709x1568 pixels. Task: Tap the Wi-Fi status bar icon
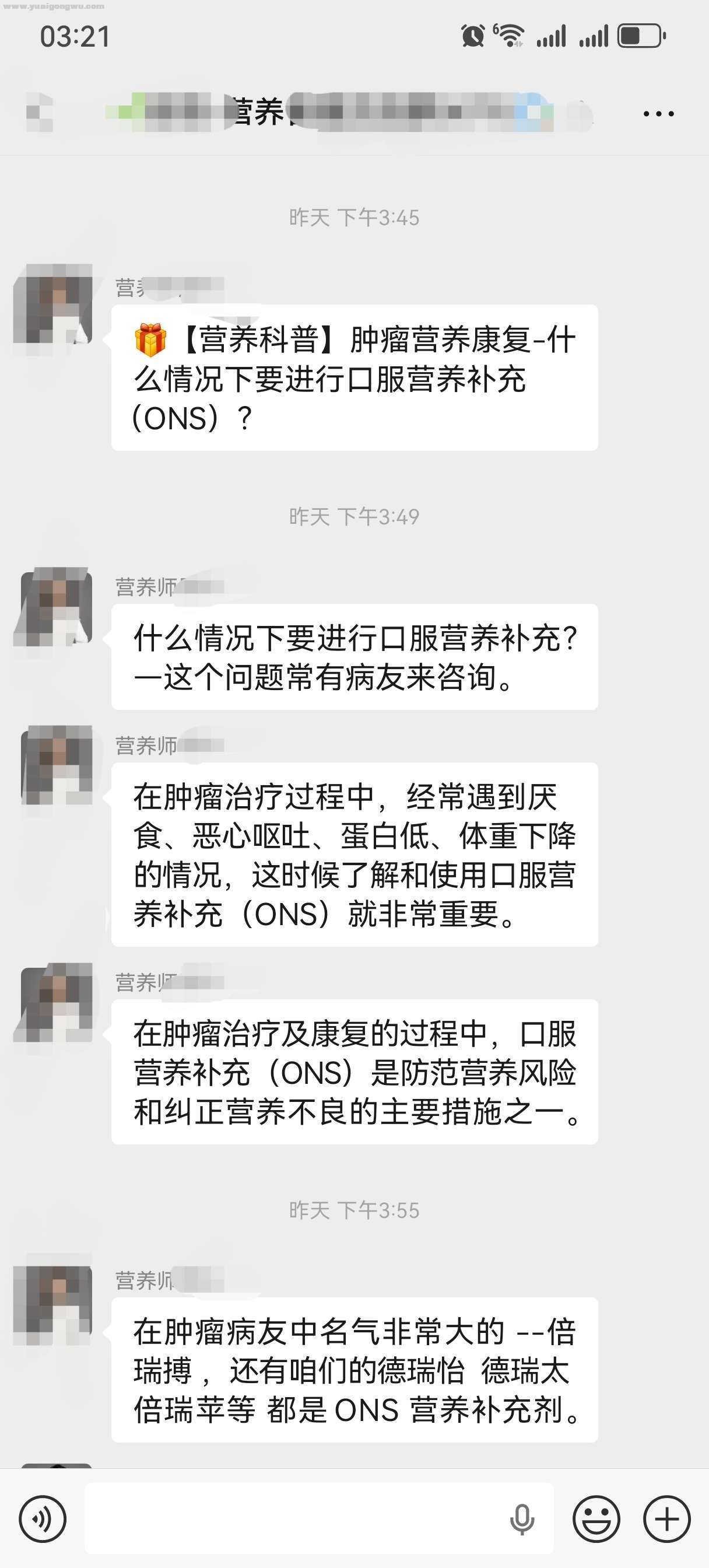[x=511, y=36]
